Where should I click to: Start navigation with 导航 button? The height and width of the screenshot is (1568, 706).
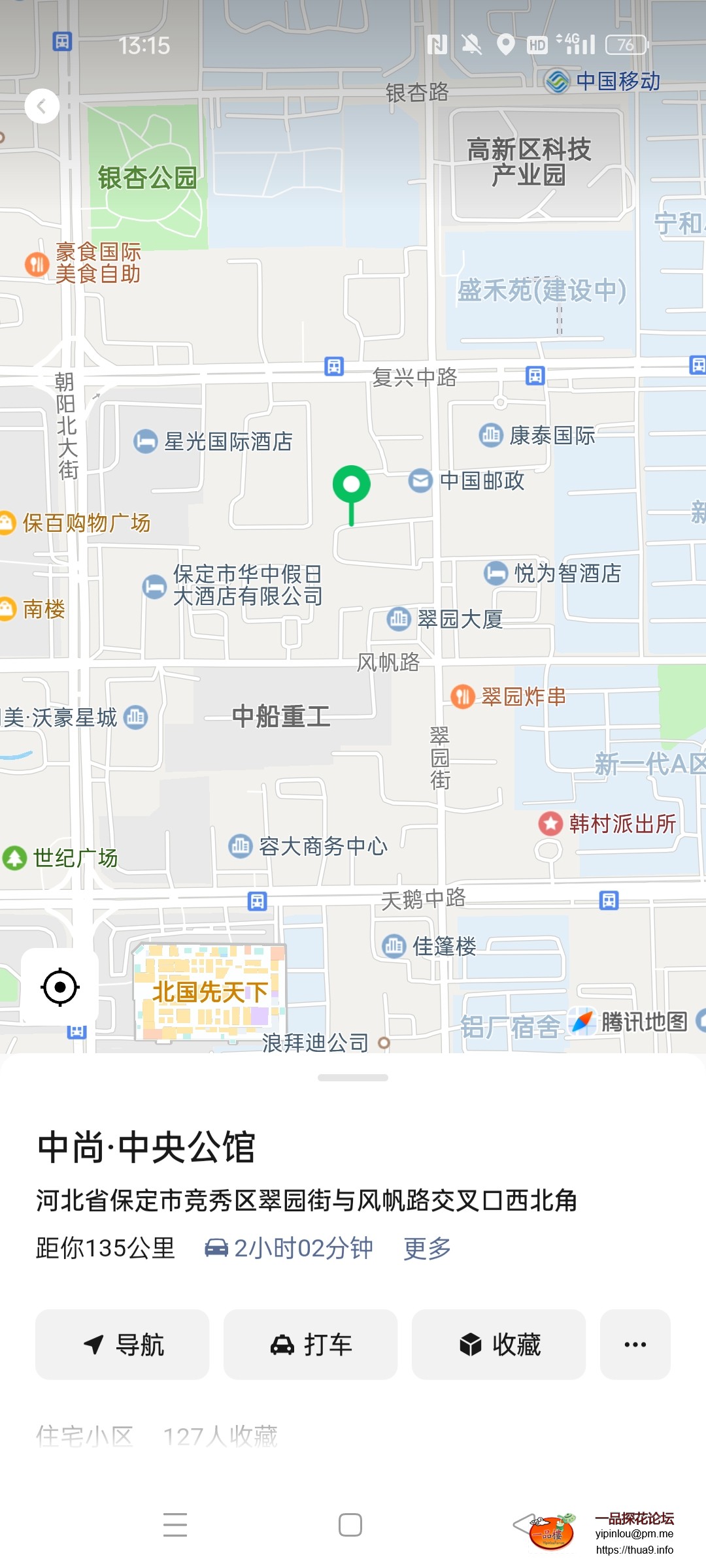pyautogui.click(x=122, y=1345)
